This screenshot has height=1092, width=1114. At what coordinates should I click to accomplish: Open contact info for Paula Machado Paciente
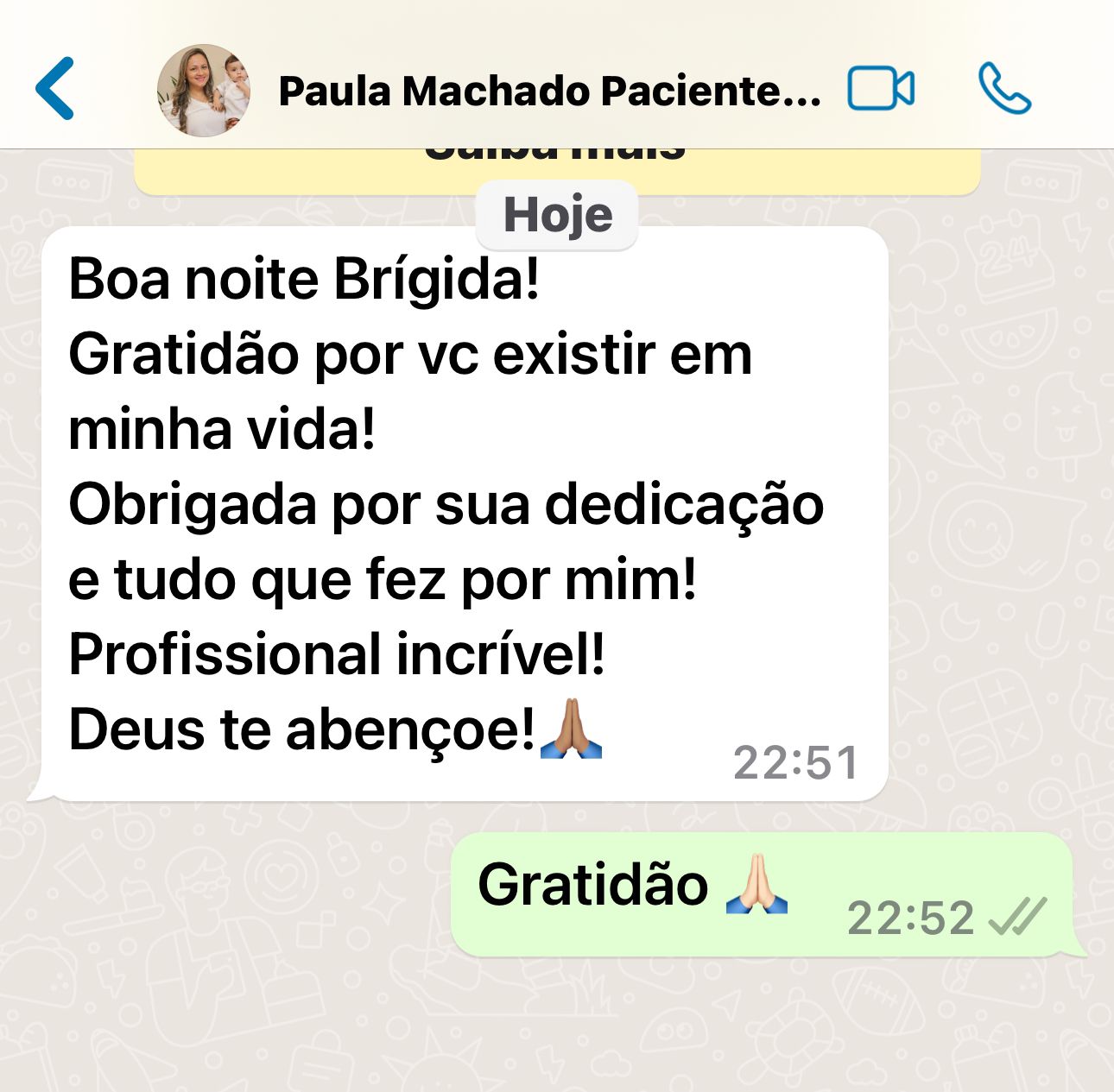click(x=549, y=92)
